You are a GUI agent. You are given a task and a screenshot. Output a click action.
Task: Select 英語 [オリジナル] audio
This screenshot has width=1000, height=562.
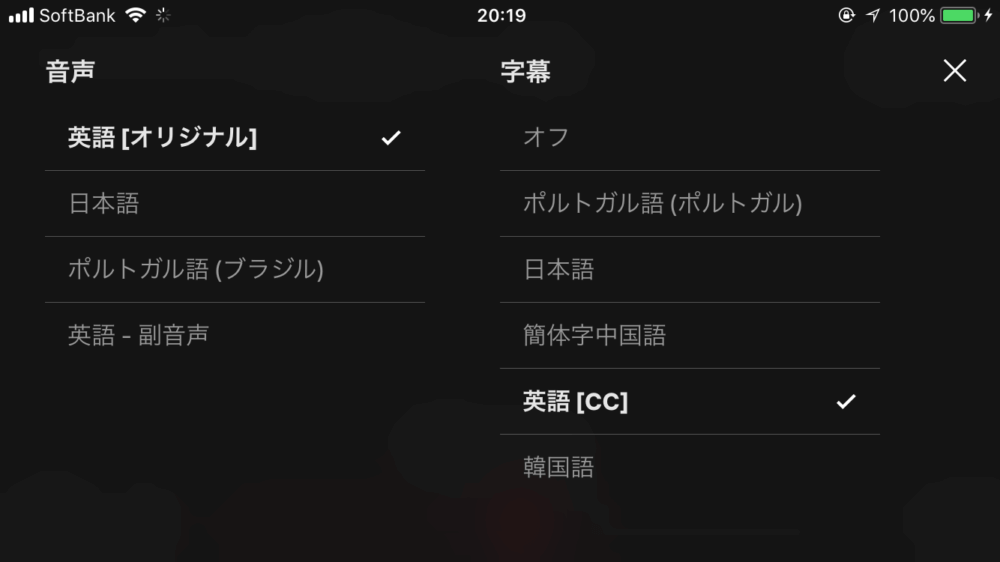[x=163, y=138]
